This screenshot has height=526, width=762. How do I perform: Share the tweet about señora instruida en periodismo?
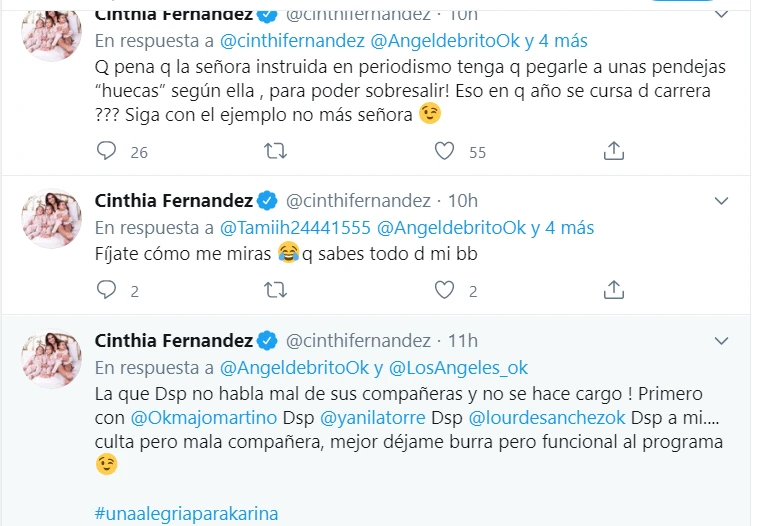point(615,151)
